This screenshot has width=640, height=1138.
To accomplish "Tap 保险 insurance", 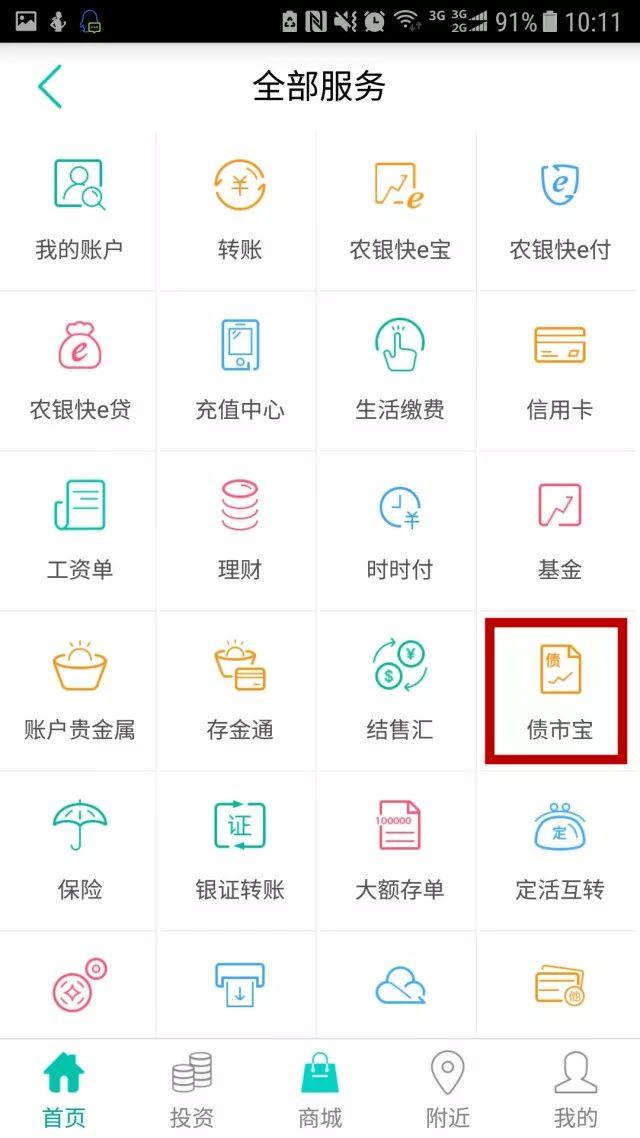I will (78, 851).
